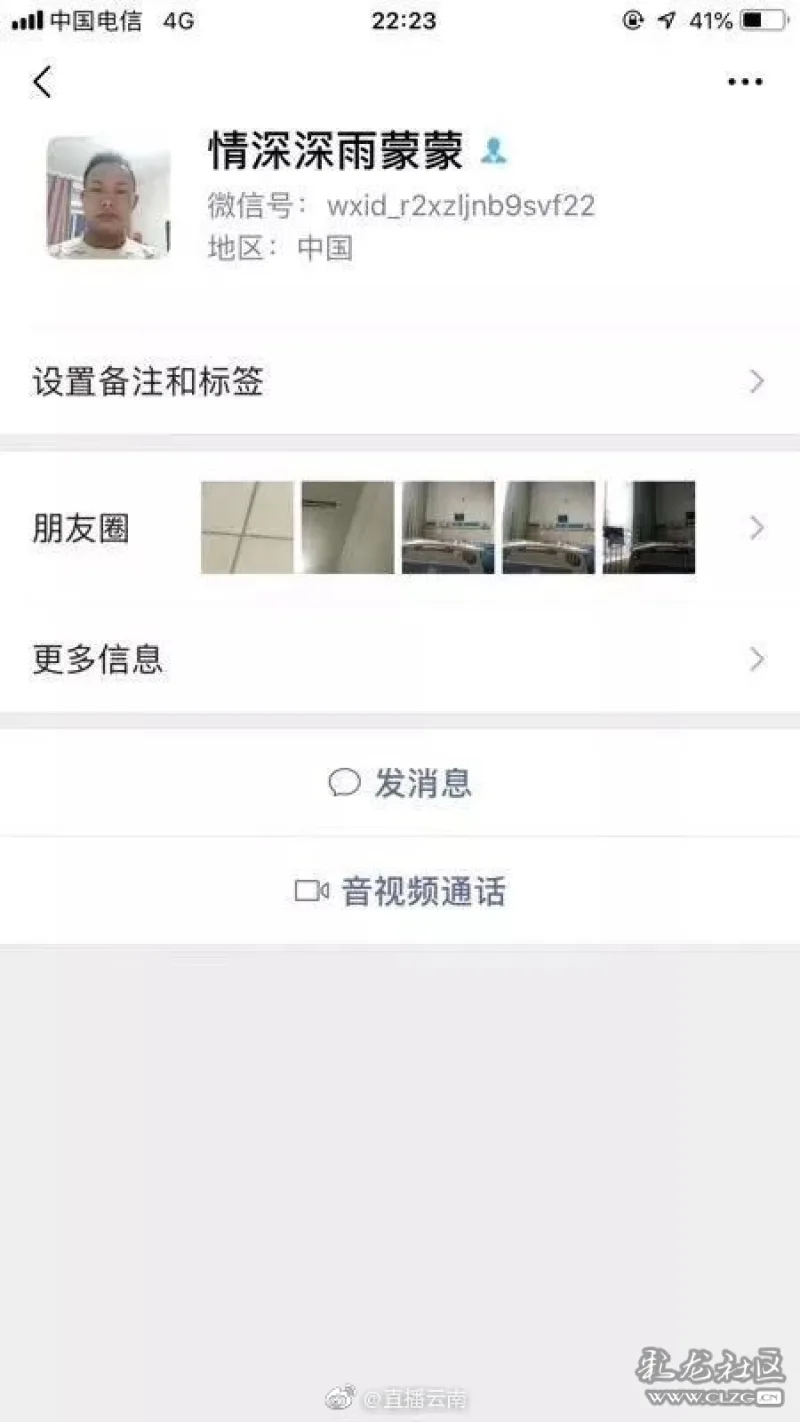The width and height of the screenshot is (800, 1422).
Task: Start 音视频通话 call
Action: [400, 891]
